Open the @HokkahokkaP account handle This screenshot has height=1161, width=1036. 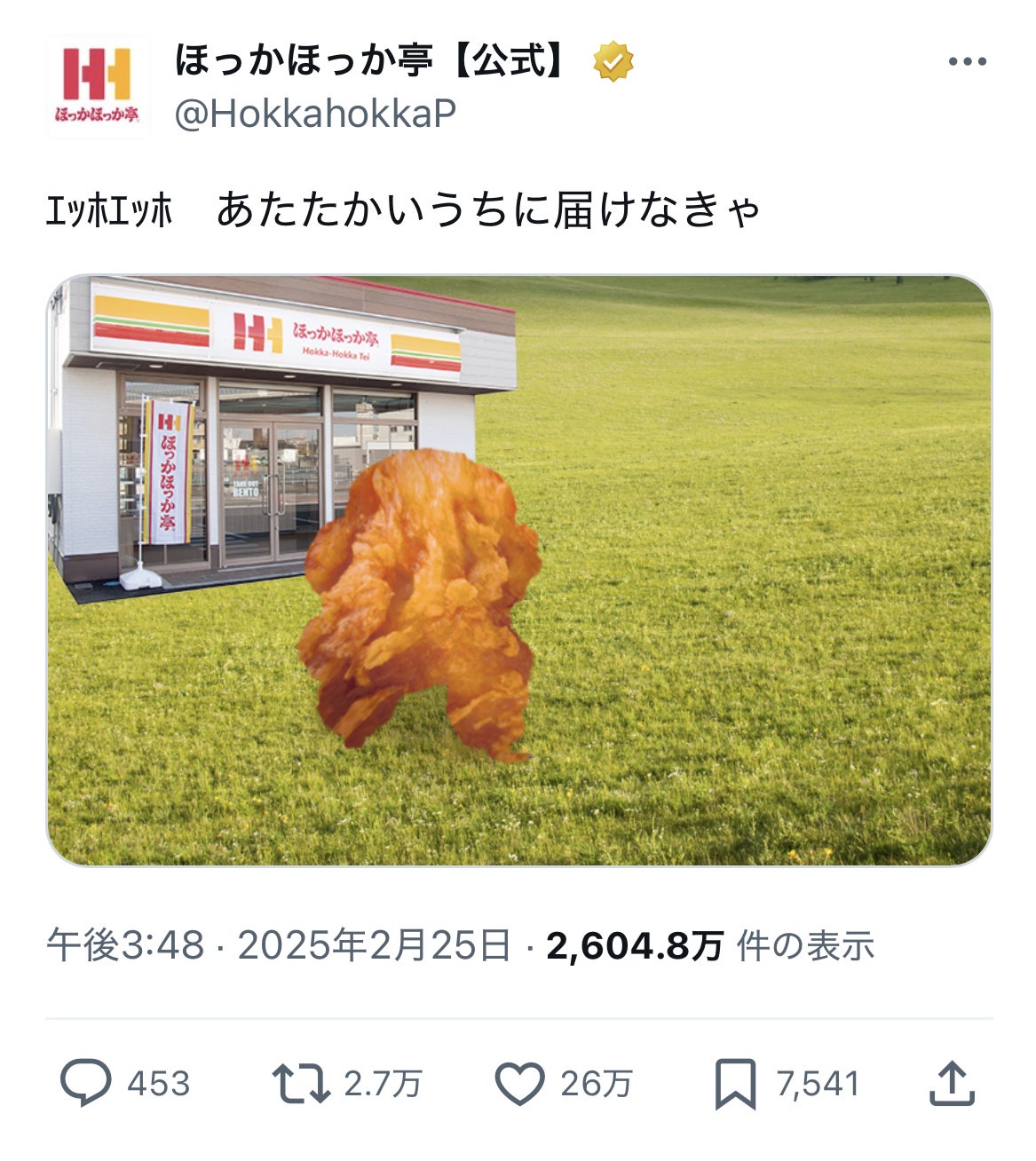pos(315,114)
